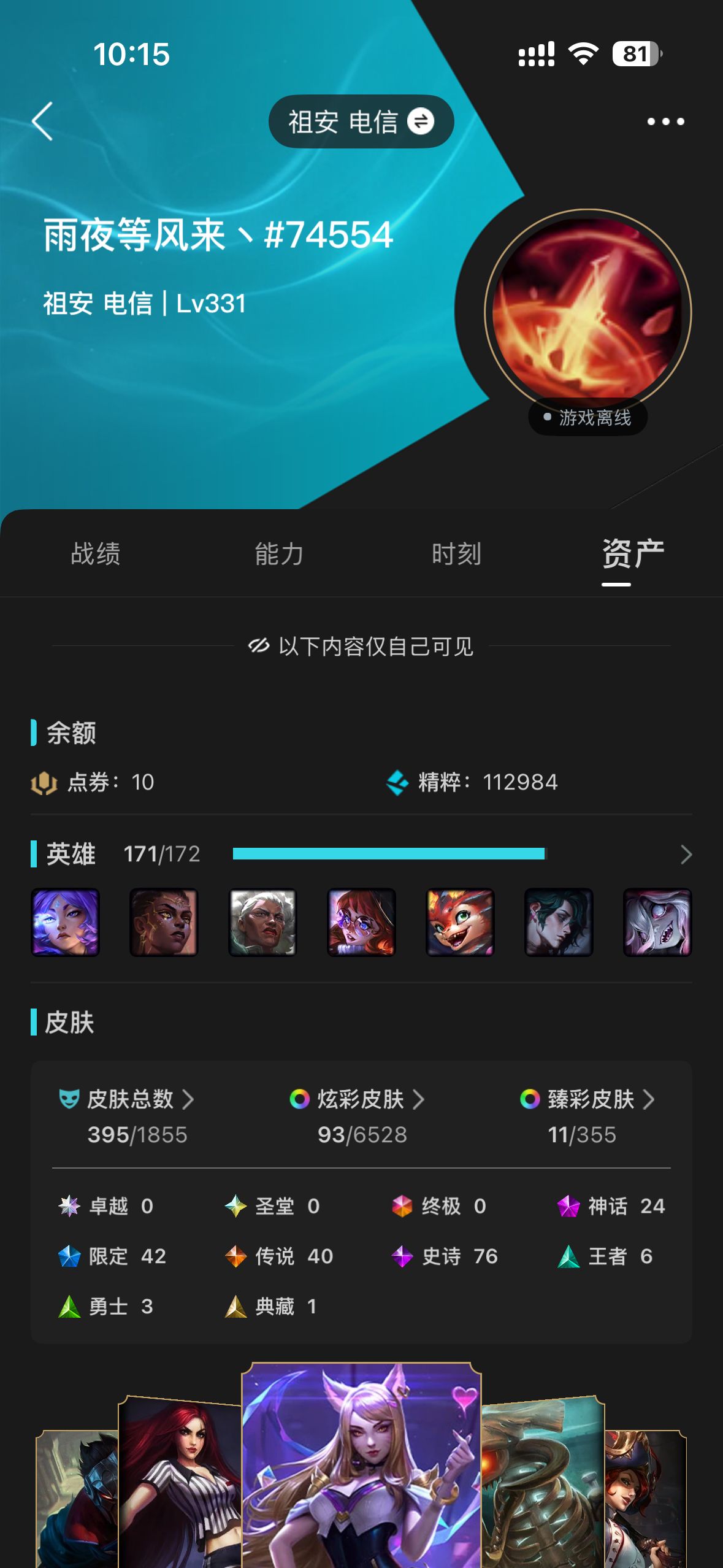
Task: Switch to the 时刻 tab
Action: (x=456, y=553)
